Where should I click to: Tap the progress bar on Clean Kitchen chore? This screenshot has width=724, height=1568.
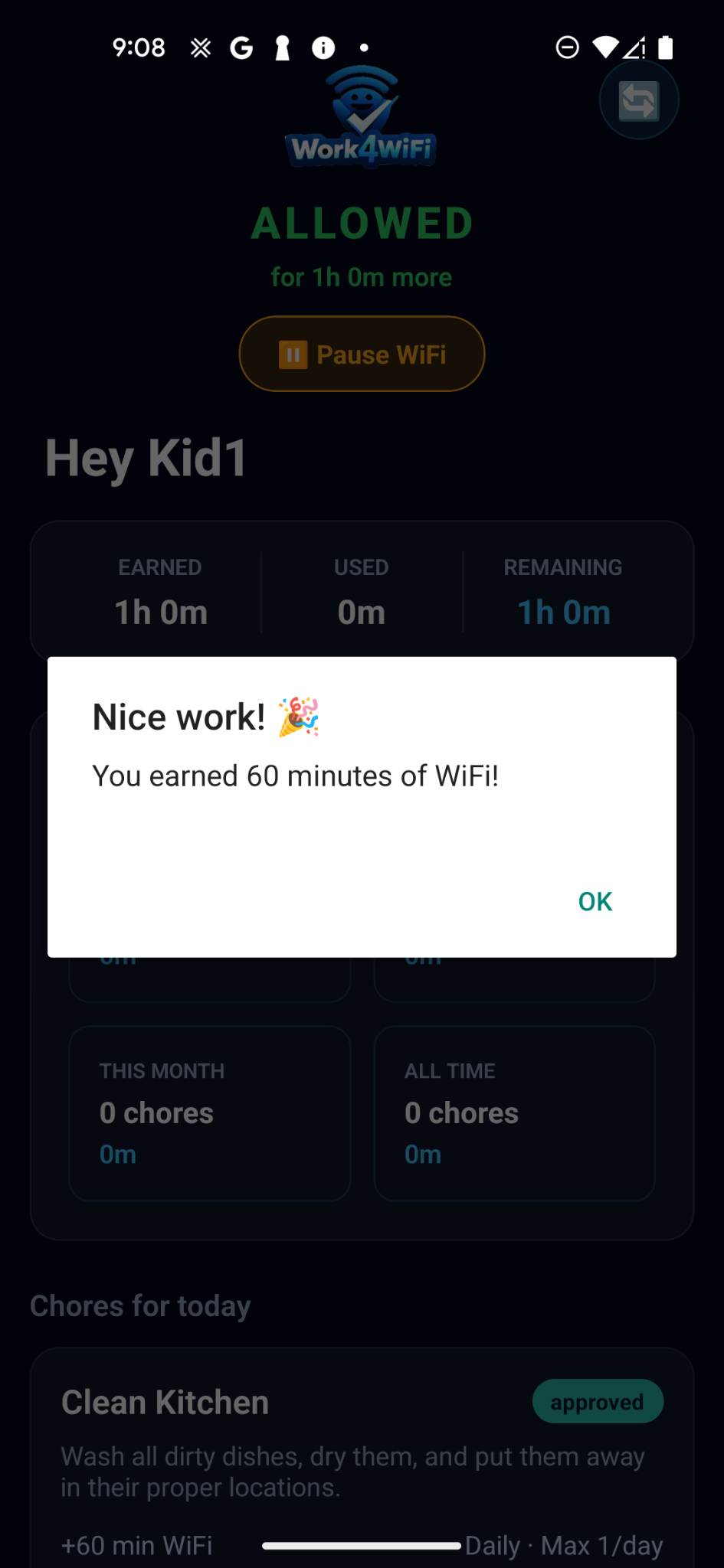click(x=360, y=1545)
